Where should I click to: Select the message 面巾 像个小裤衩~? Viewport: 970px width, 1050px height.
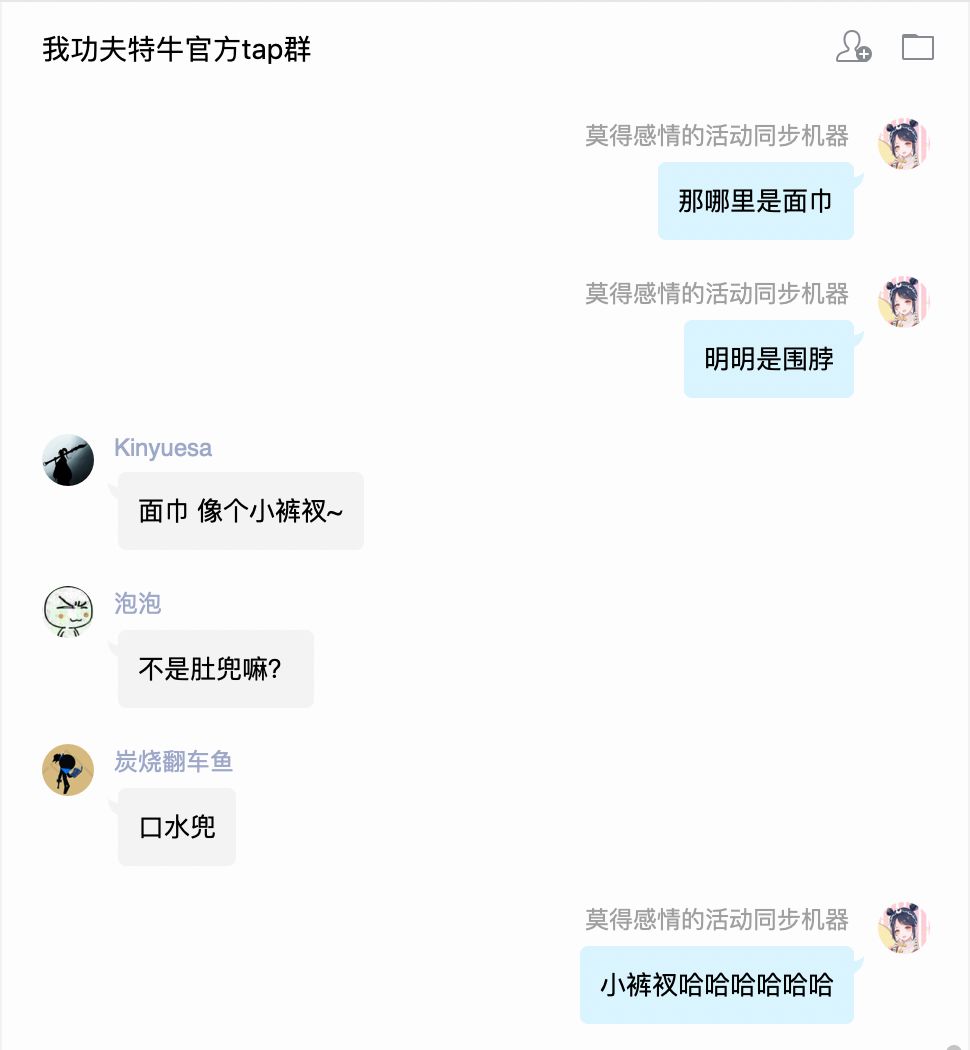point(240,510)
